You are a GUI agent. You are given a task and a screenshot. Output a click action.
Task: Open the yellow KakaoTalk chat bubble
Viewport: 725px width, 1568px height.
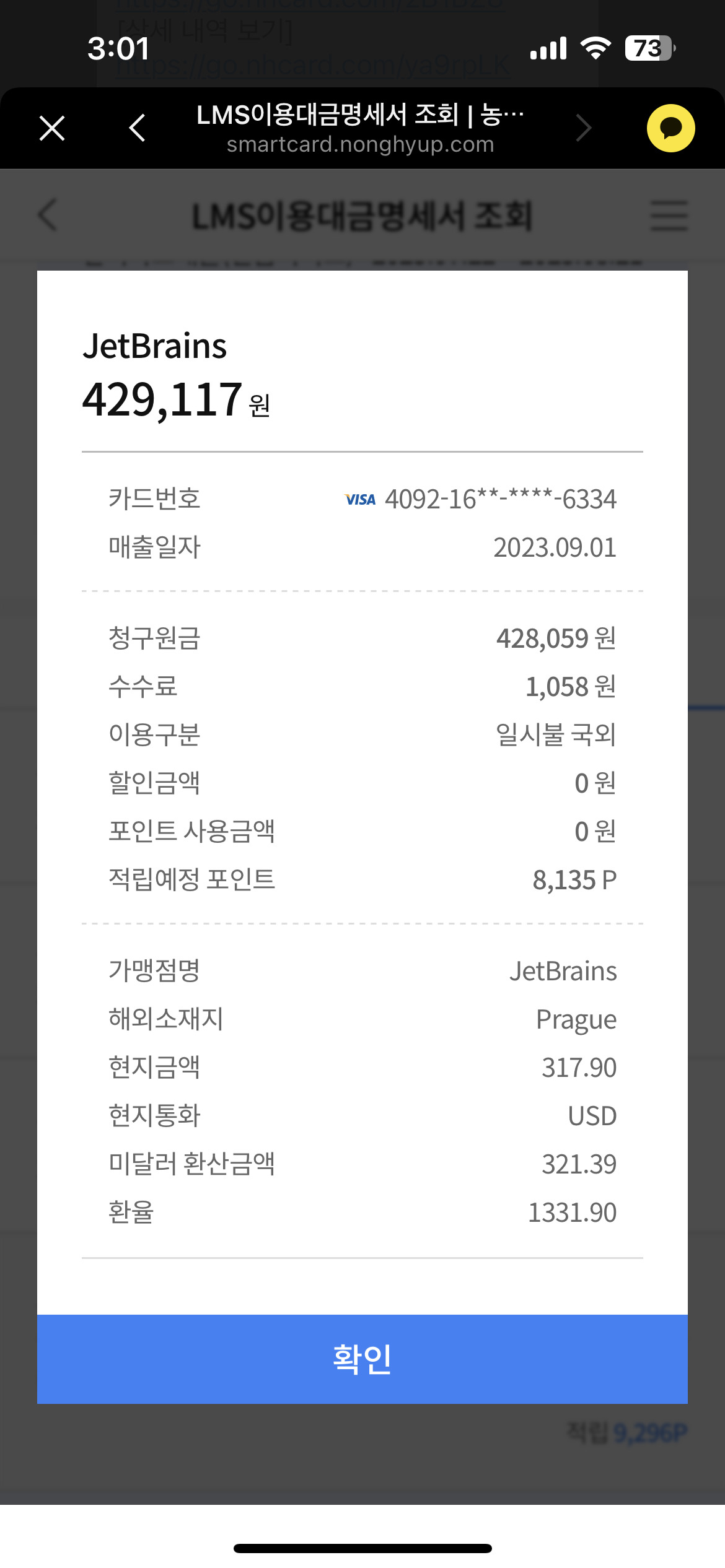tap(671, 128)
